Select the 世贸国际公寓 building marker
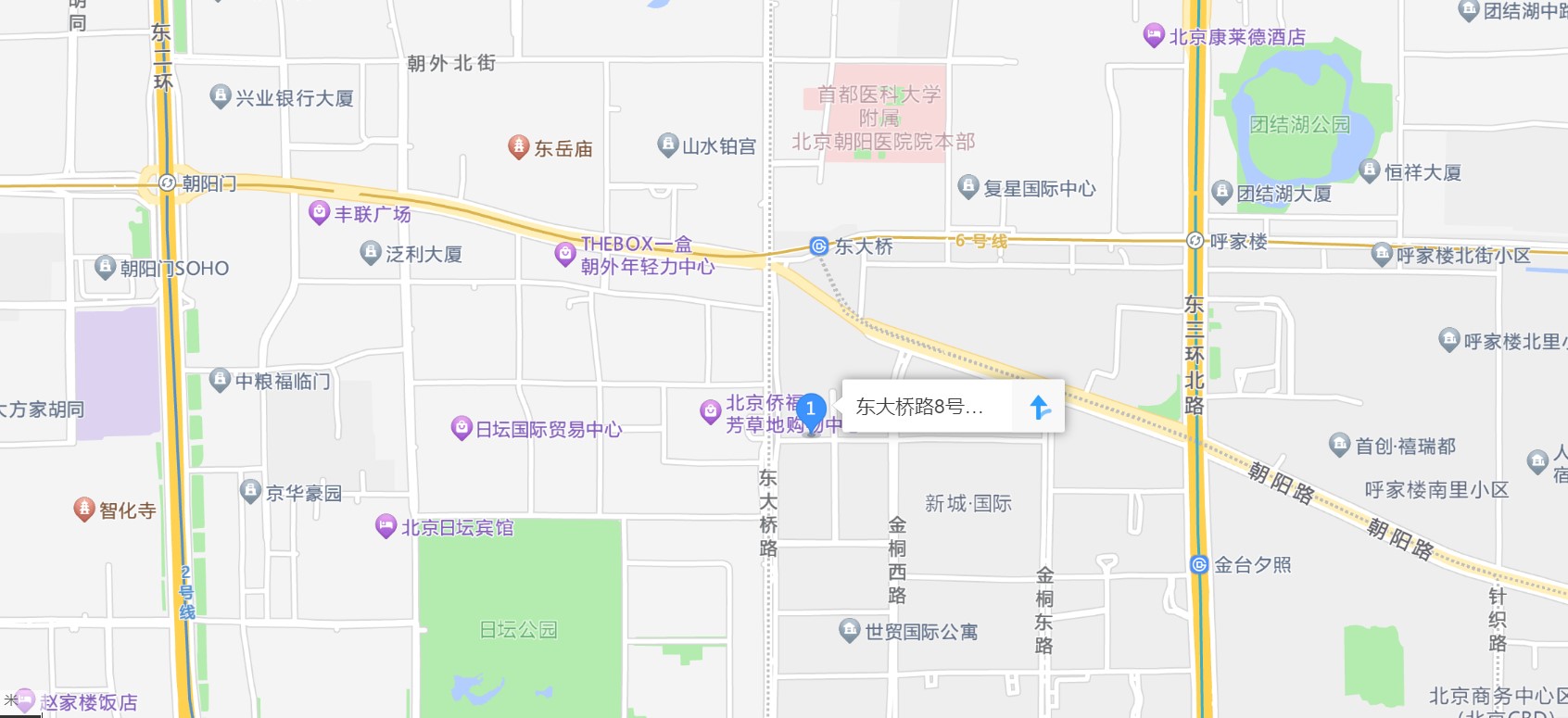Screen dimensions: 1568x718 (x=850, y=631)
